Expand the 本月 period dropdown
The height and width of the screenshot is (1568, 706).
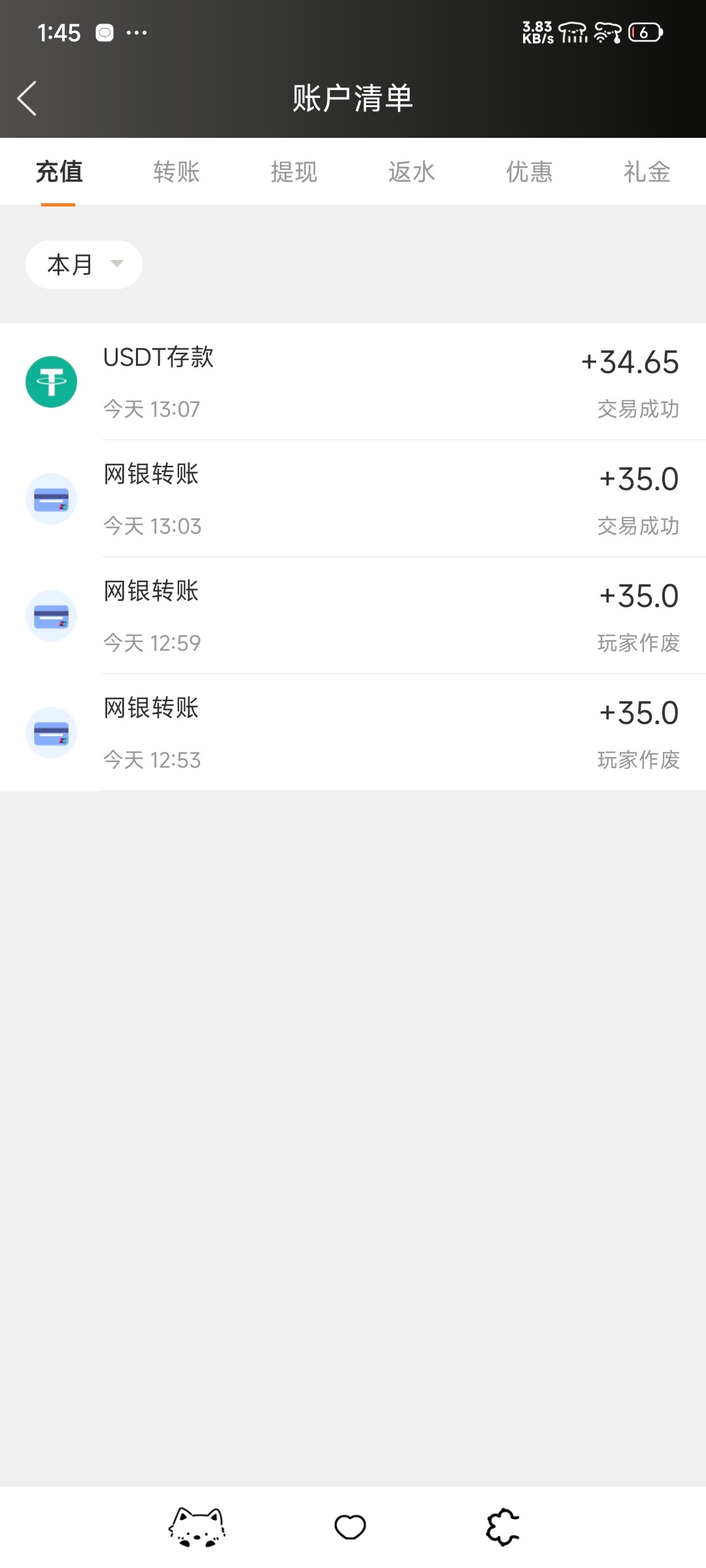pyautogui.click(x=84, y=265)
